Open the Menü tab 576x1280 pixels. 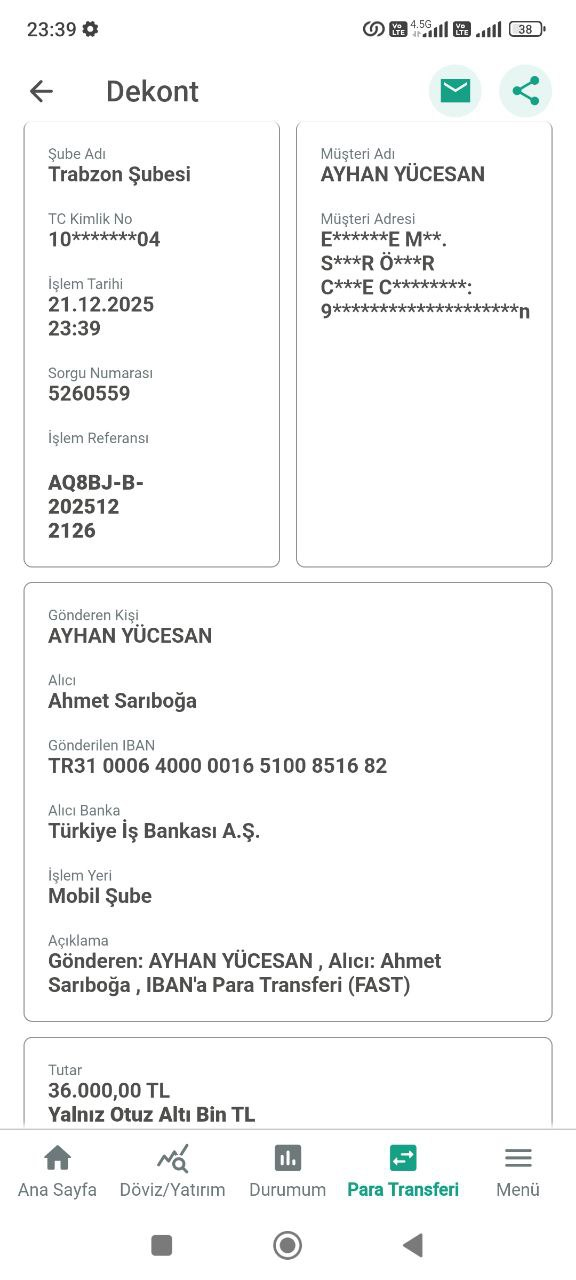pyautogui.click(x=518, y=1172)
